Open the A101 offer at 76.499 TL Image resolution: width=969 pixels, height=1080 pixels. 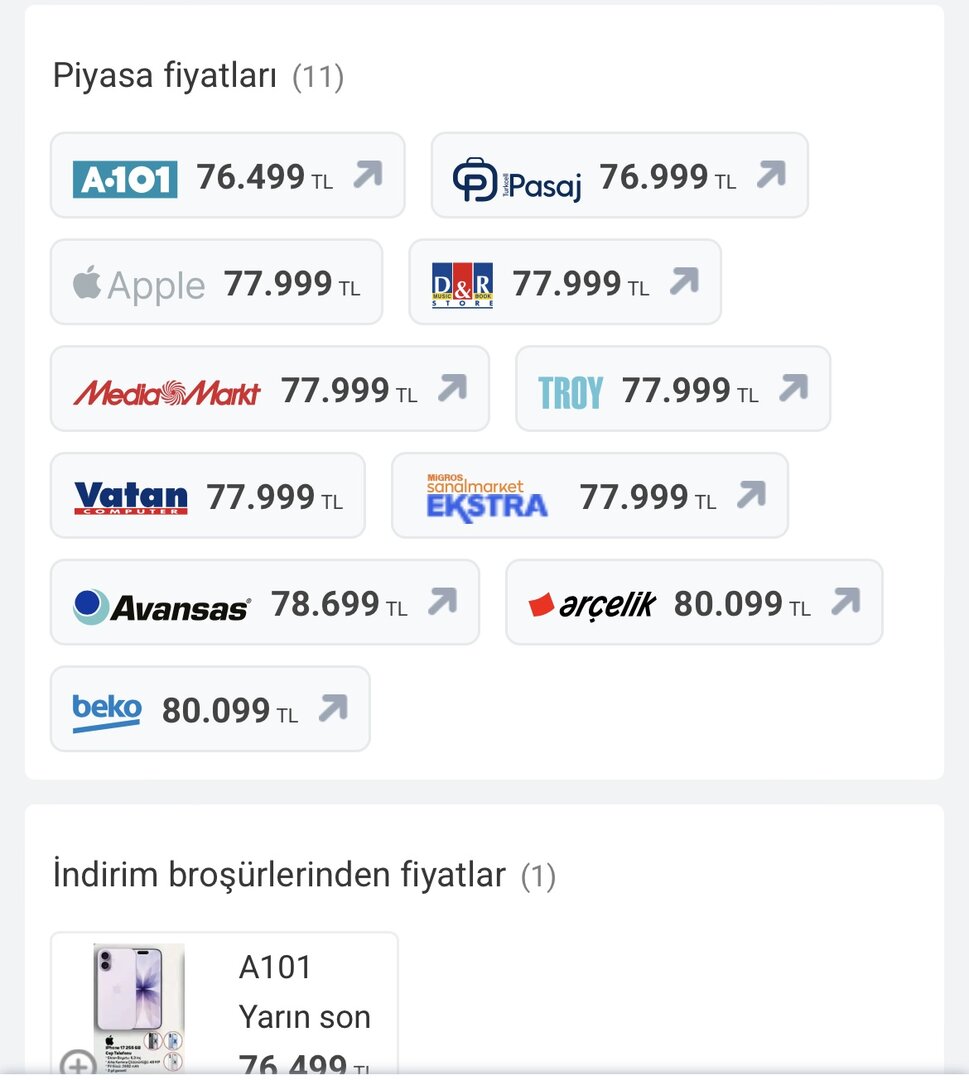(227, 176)
